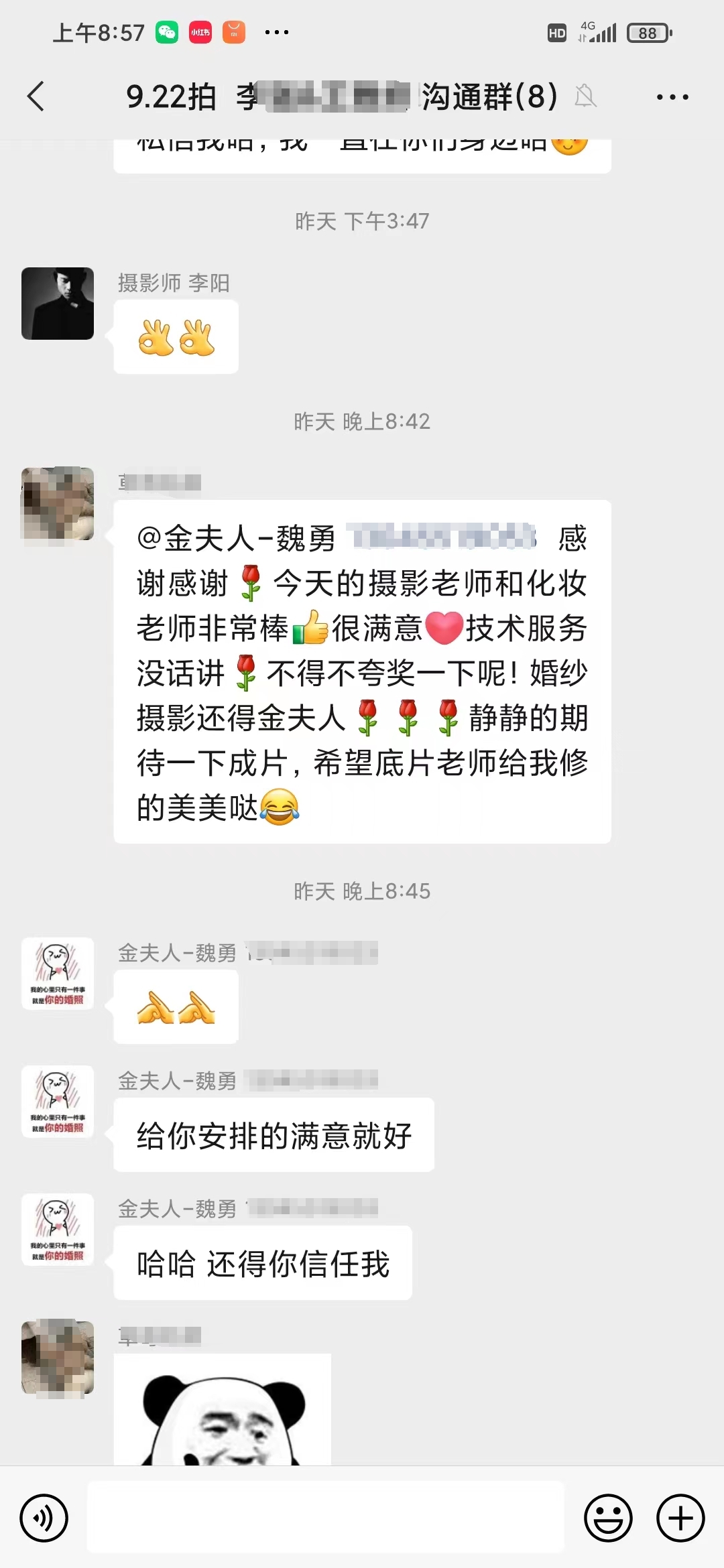
Task: Open the group chat overflow menu
Action: (672, 97)
